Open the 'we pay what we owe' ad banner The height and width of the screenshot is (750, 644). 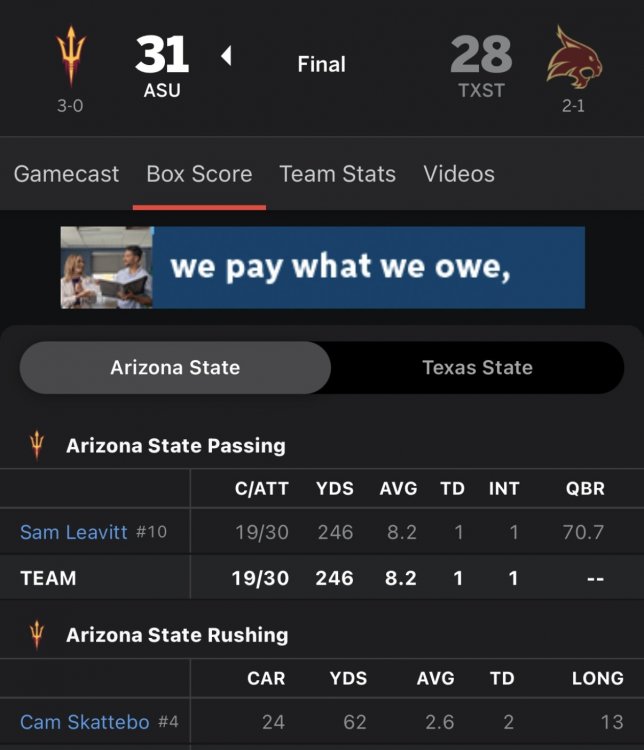click(x=322, y=267)
